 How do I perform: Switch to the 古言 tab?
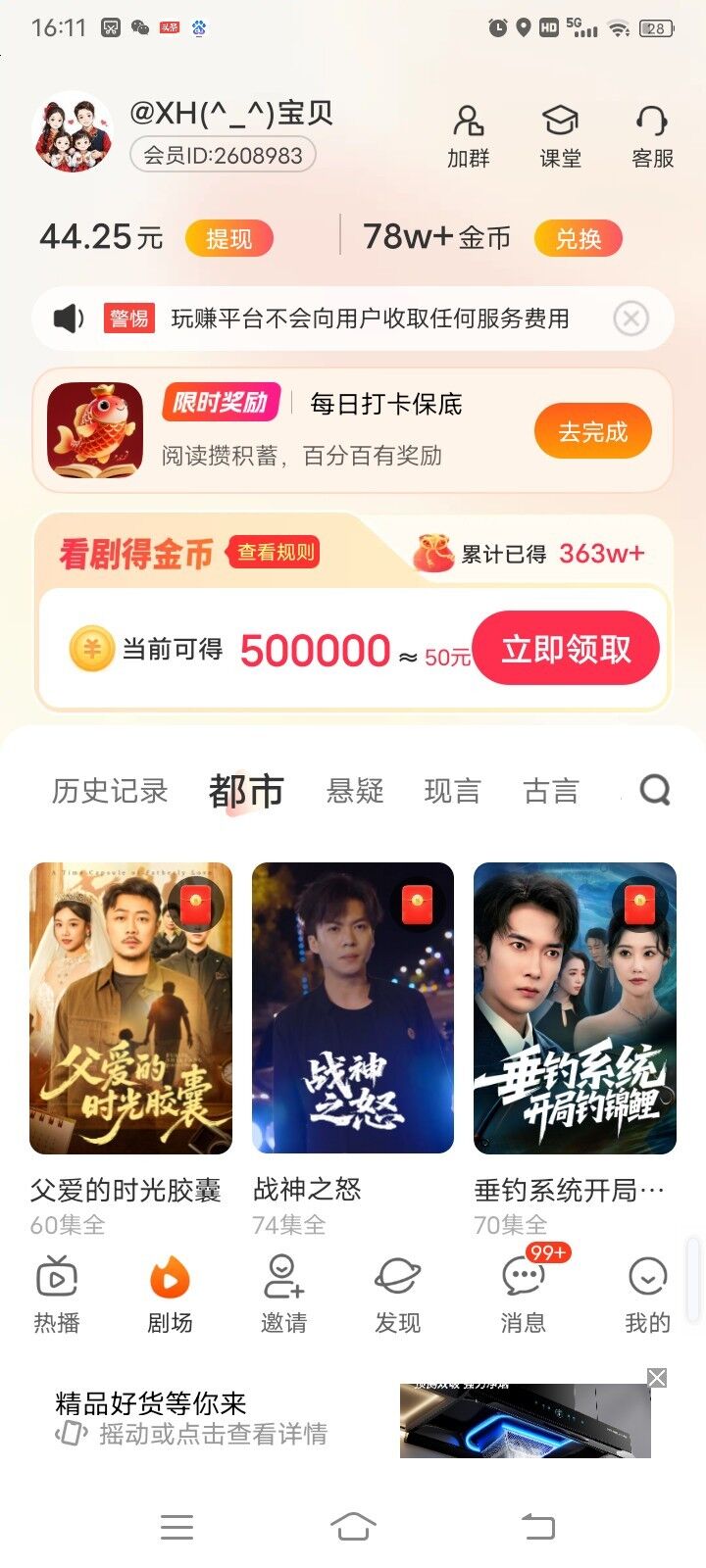click(x=551, y=791)
